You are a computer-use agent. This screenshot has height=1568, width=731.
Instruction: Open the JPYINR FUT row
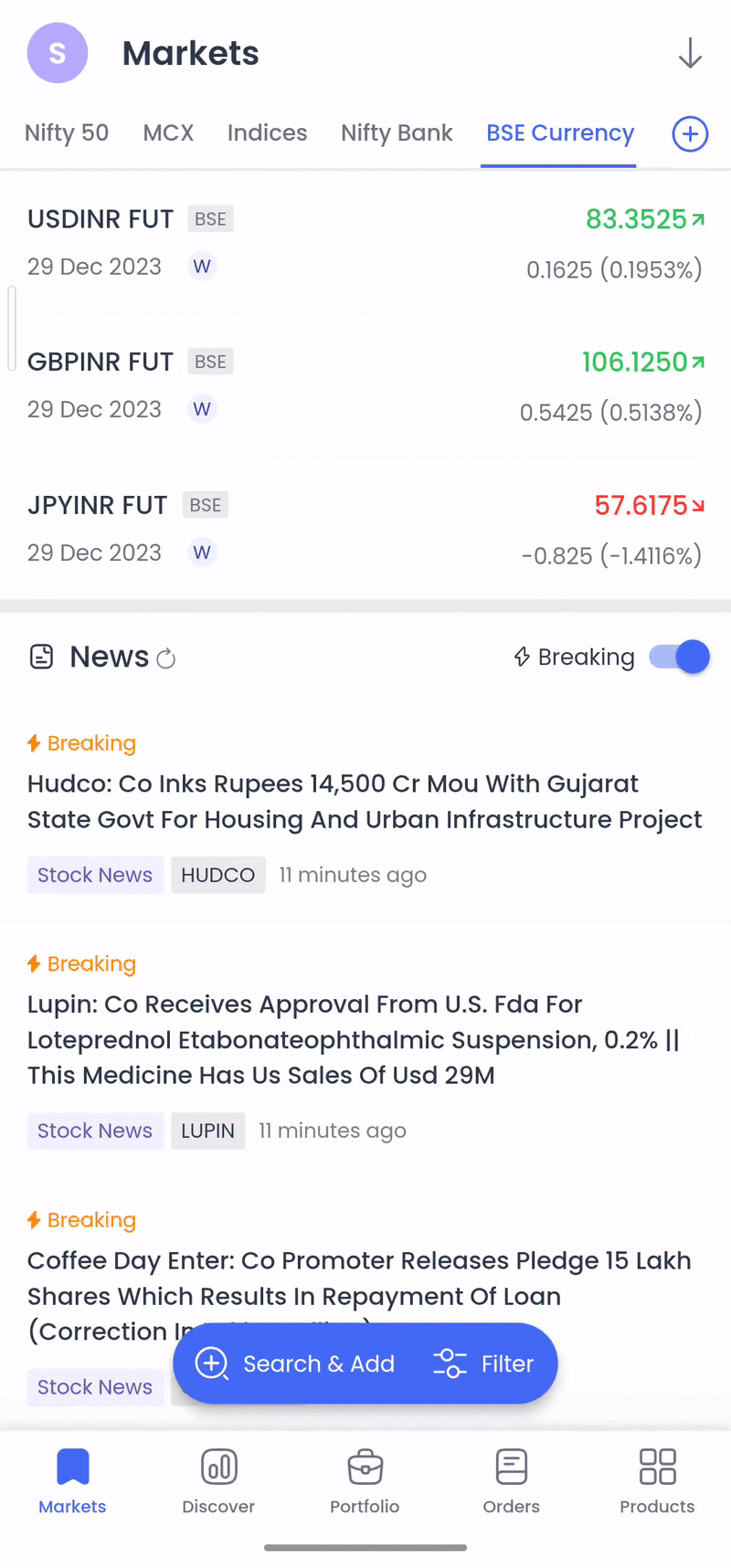[x=98, y=505]
